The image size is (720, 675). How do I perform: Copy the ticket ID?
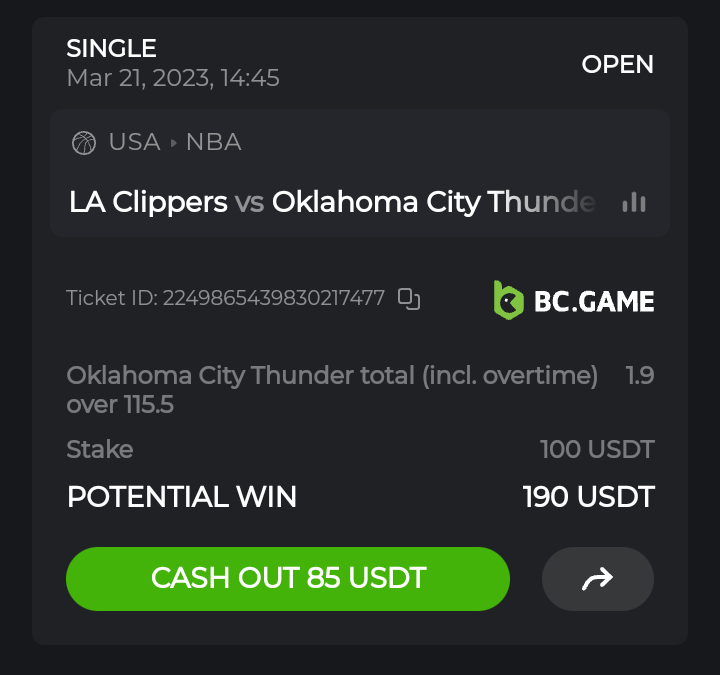[409, 298]
